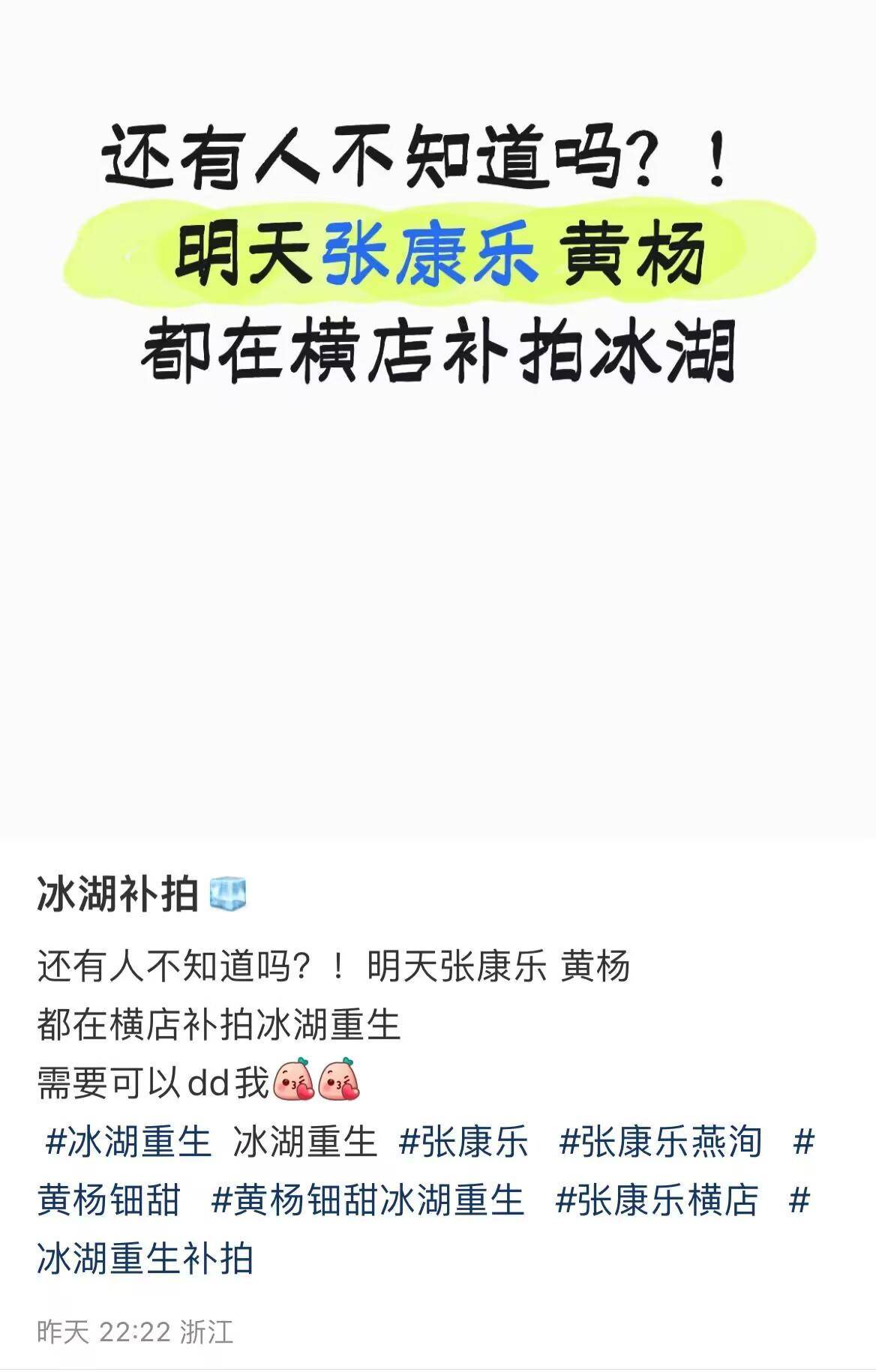Viewport: 876px width, 1372px height.
Task: Tap the #张康乐燕洵 hashtag
Action: click(660, 1143)
